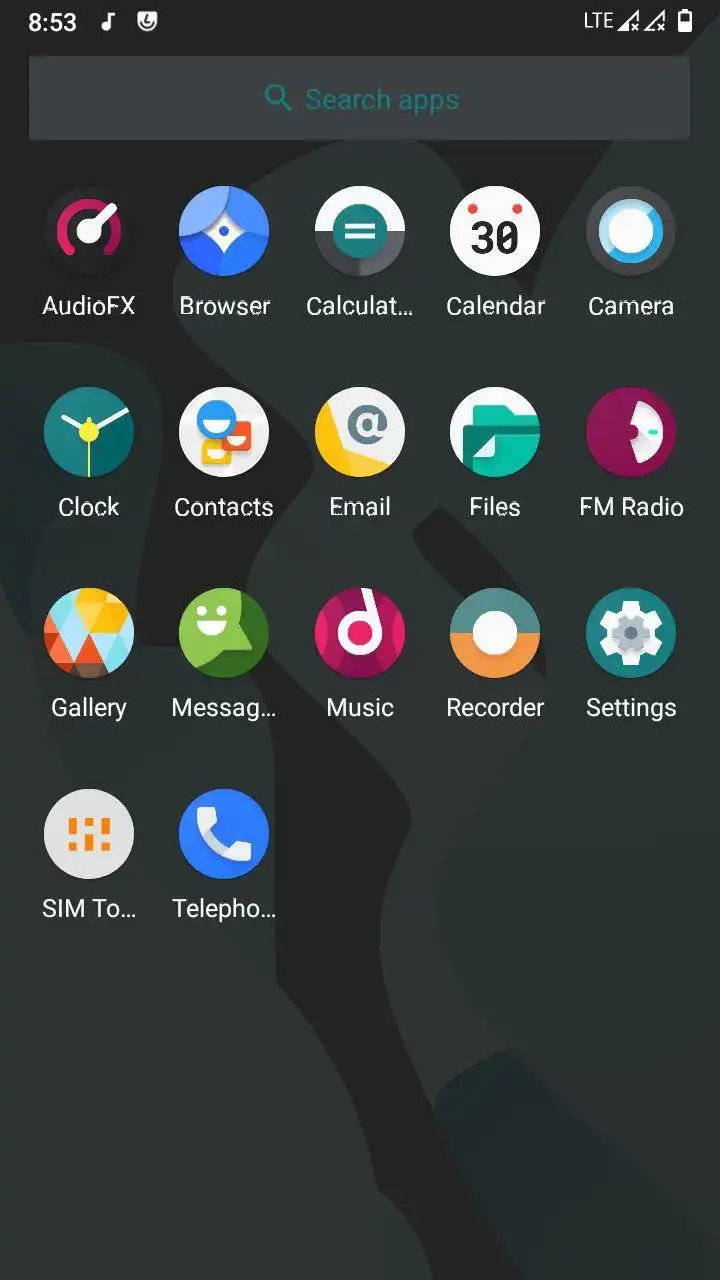Launch the Browser app
This screenshot has height=1280, width=720.
coord(224,232)
